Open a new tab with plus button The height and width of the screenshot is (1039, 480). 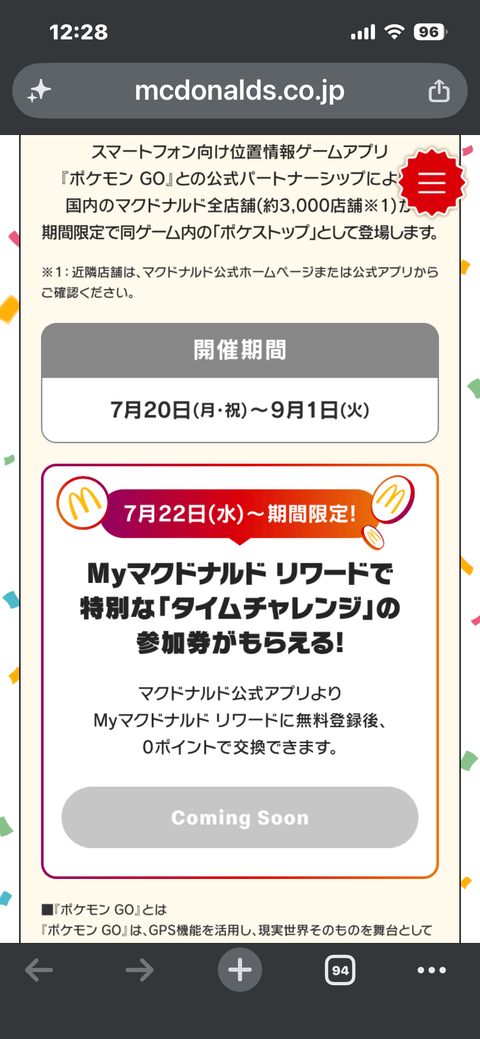point(239,970)
